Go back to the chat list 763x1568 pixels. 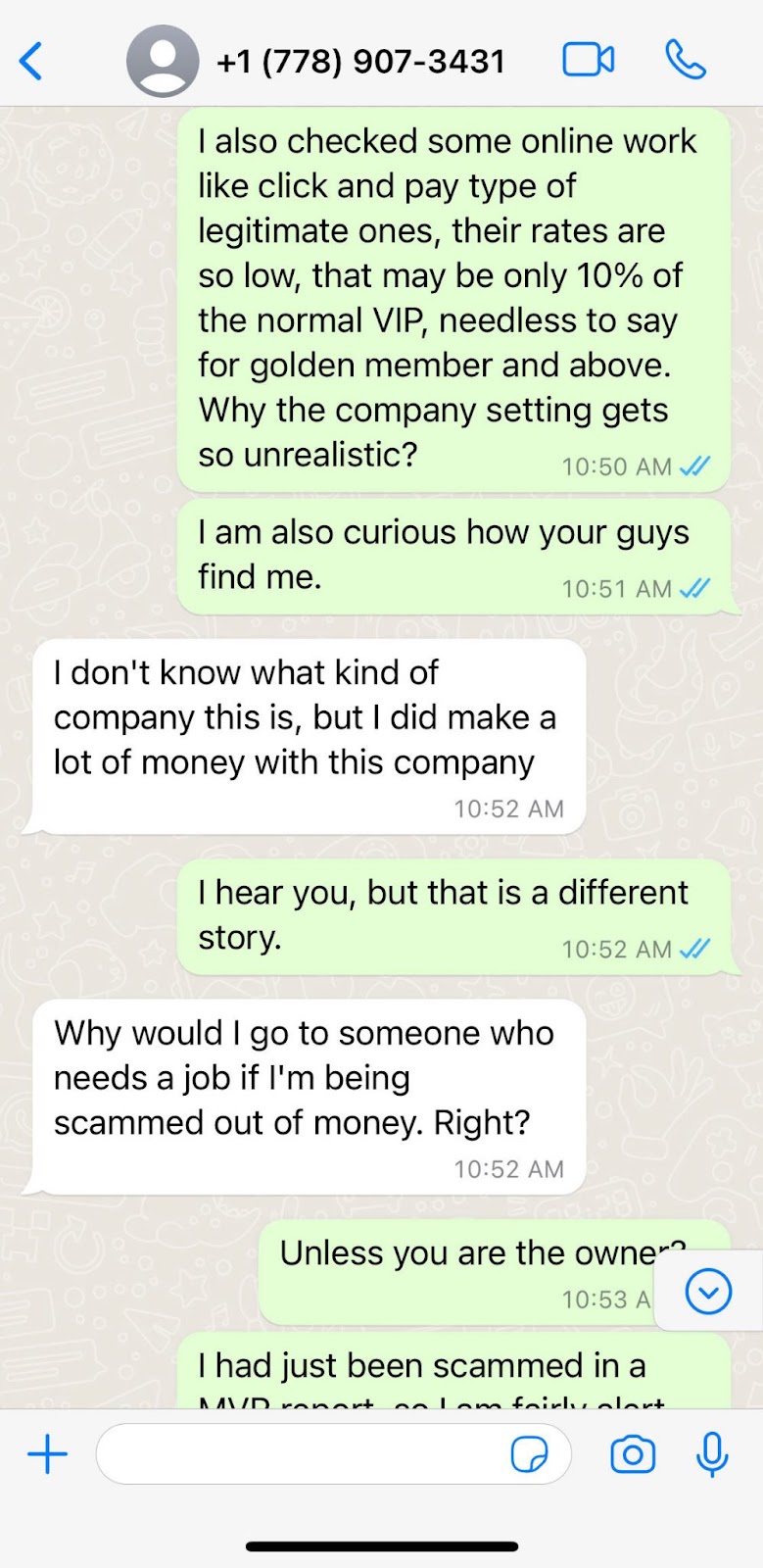(x=31, y=61)
